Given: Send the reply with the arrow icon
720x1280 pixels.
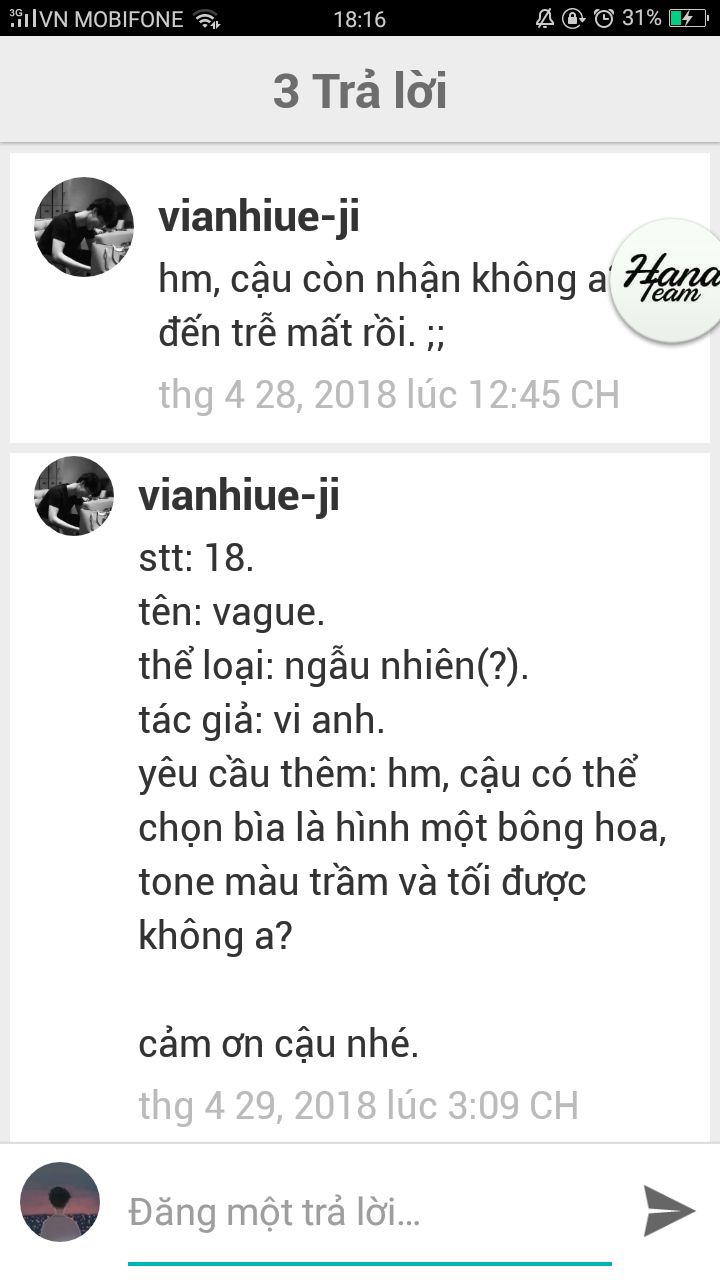Looking at the screenshot, I should tap(668, 1211).
